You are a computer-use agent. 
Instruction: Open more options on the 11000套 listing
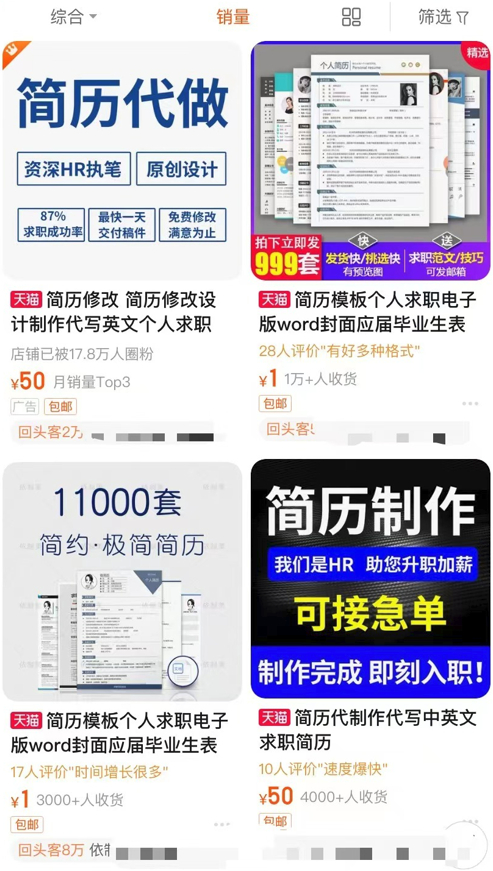point(222,824)
